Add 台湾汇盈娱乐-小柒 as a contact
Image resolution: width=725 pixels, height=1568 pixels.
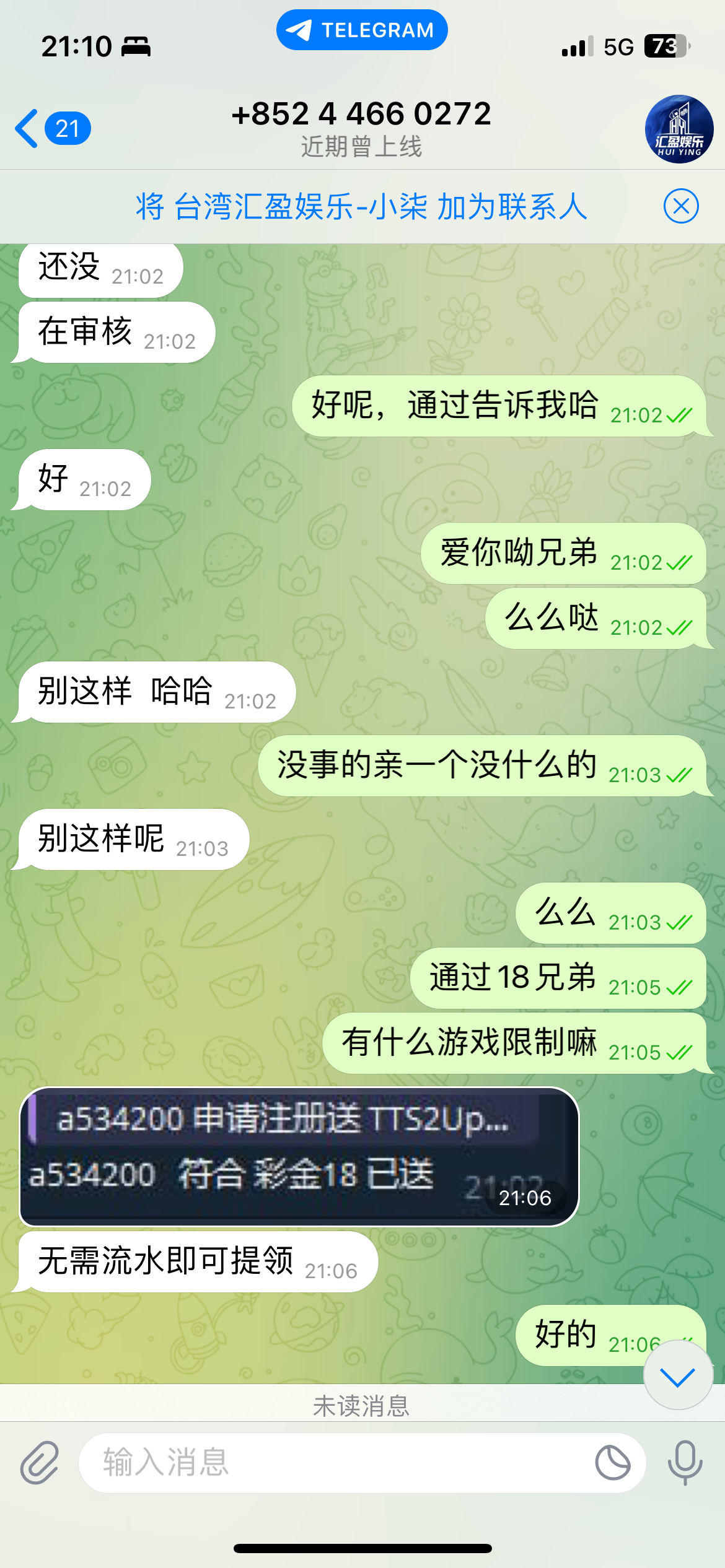361,206
